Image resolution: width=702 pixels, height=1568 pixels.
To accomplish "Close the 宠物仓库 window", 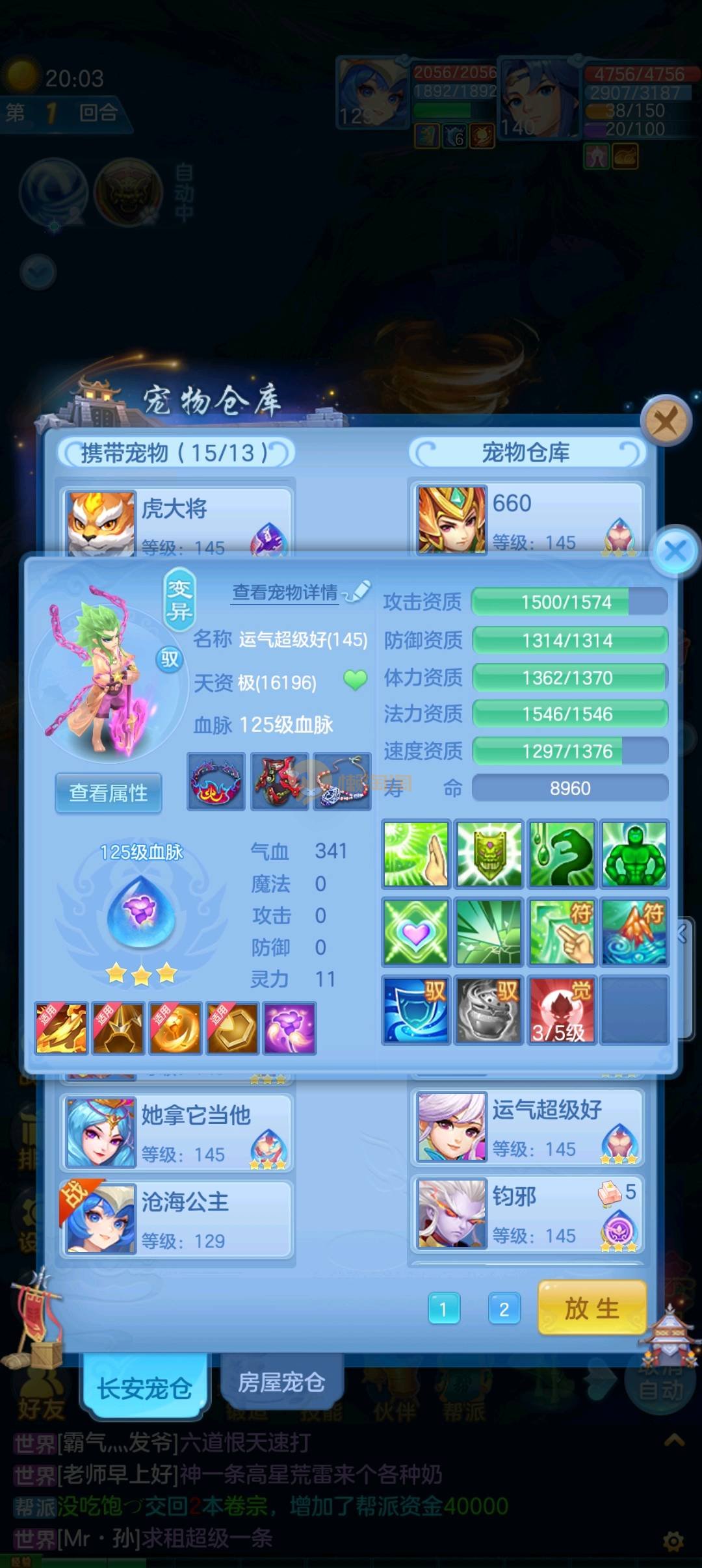I will click(665, 421).
